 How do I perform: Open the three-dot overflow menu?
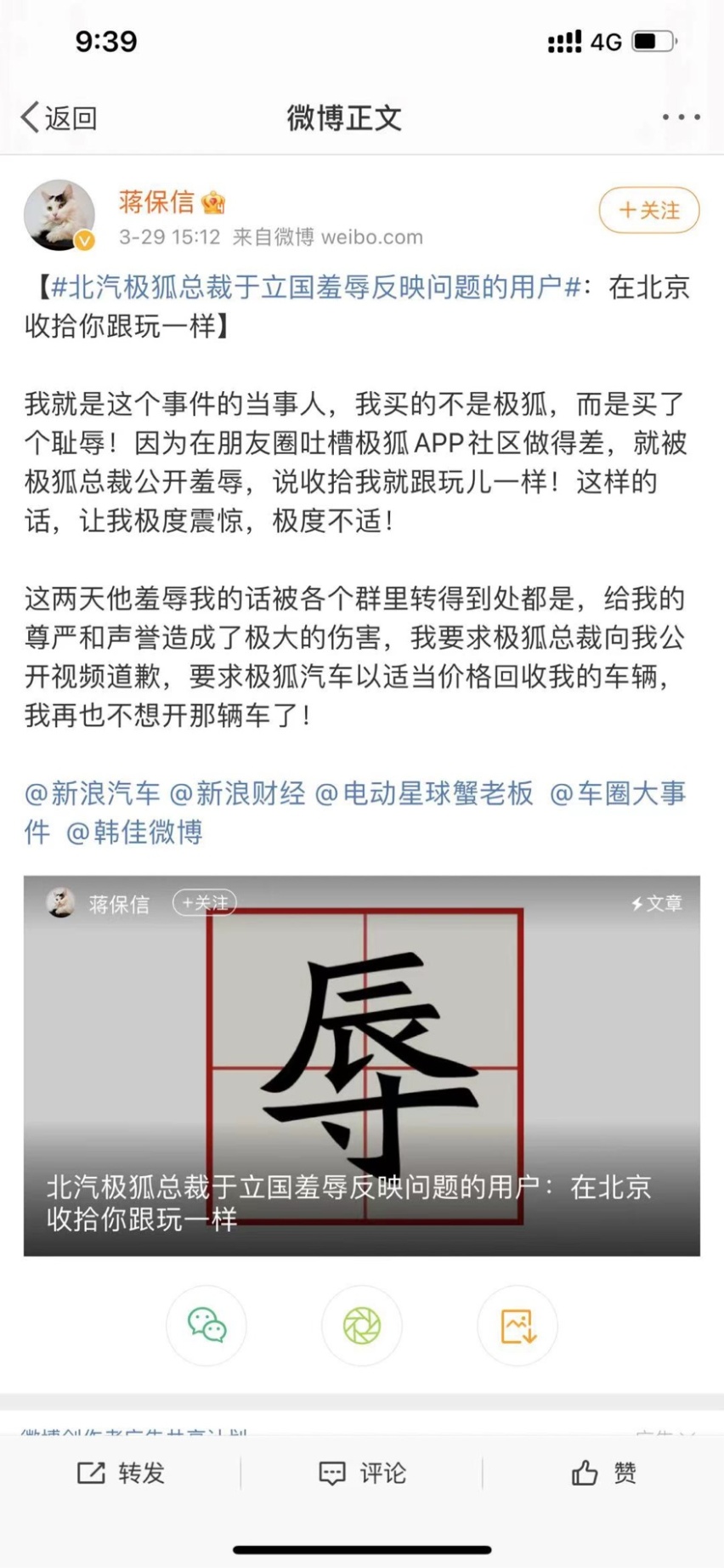(x=681, y=117)
